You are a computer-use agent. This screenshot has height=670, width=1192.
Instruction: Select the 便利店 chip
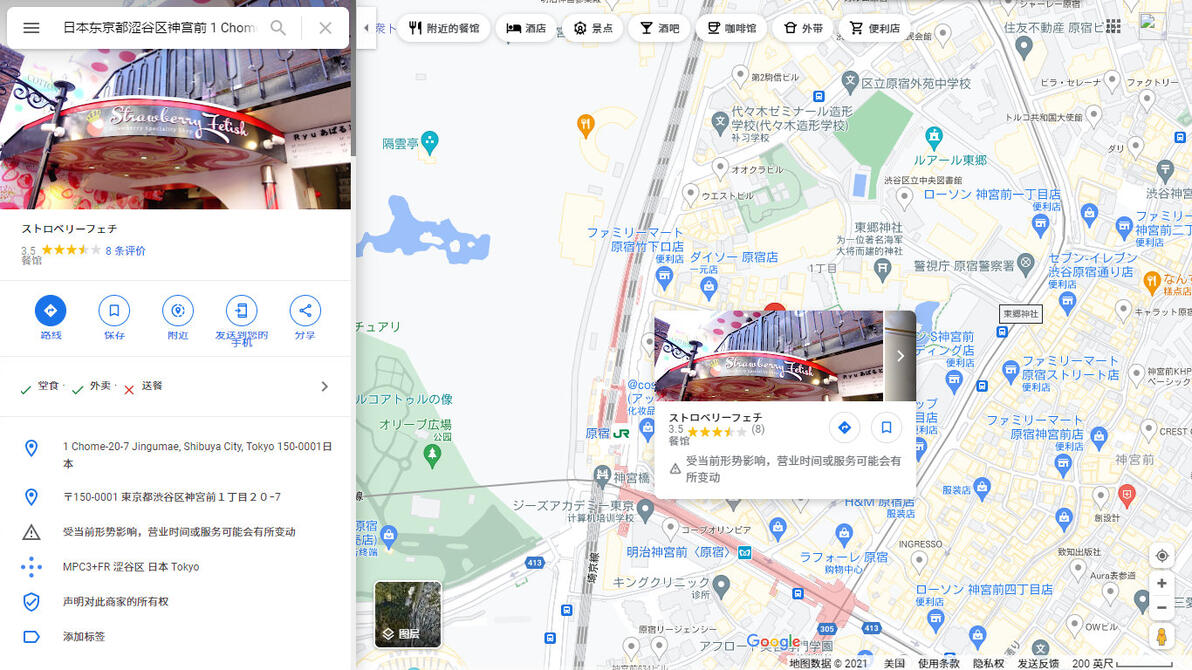[875, 28]
